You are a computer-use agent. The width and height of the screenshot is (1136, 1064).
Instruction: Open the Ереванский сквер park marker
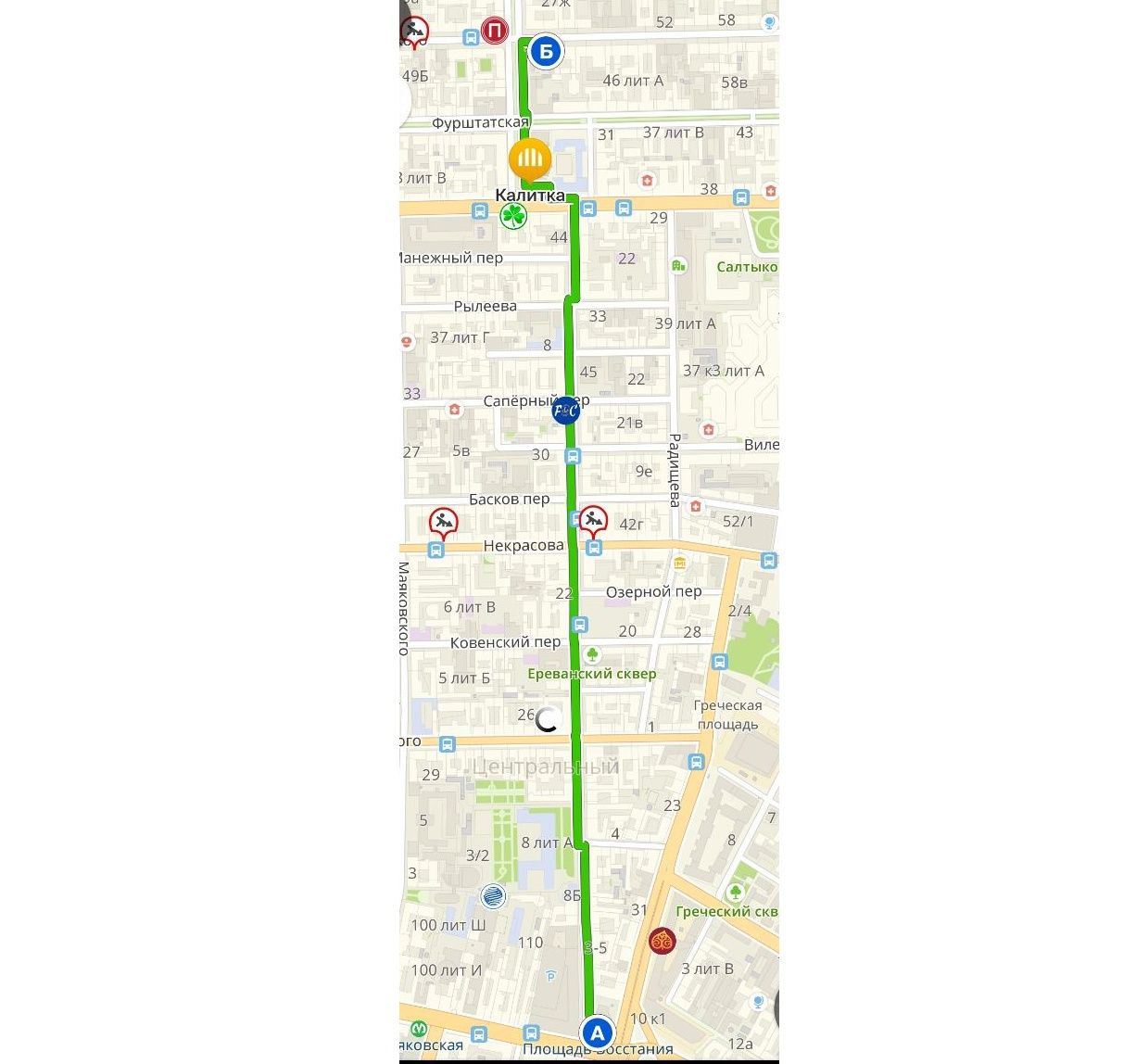point(592,655)
